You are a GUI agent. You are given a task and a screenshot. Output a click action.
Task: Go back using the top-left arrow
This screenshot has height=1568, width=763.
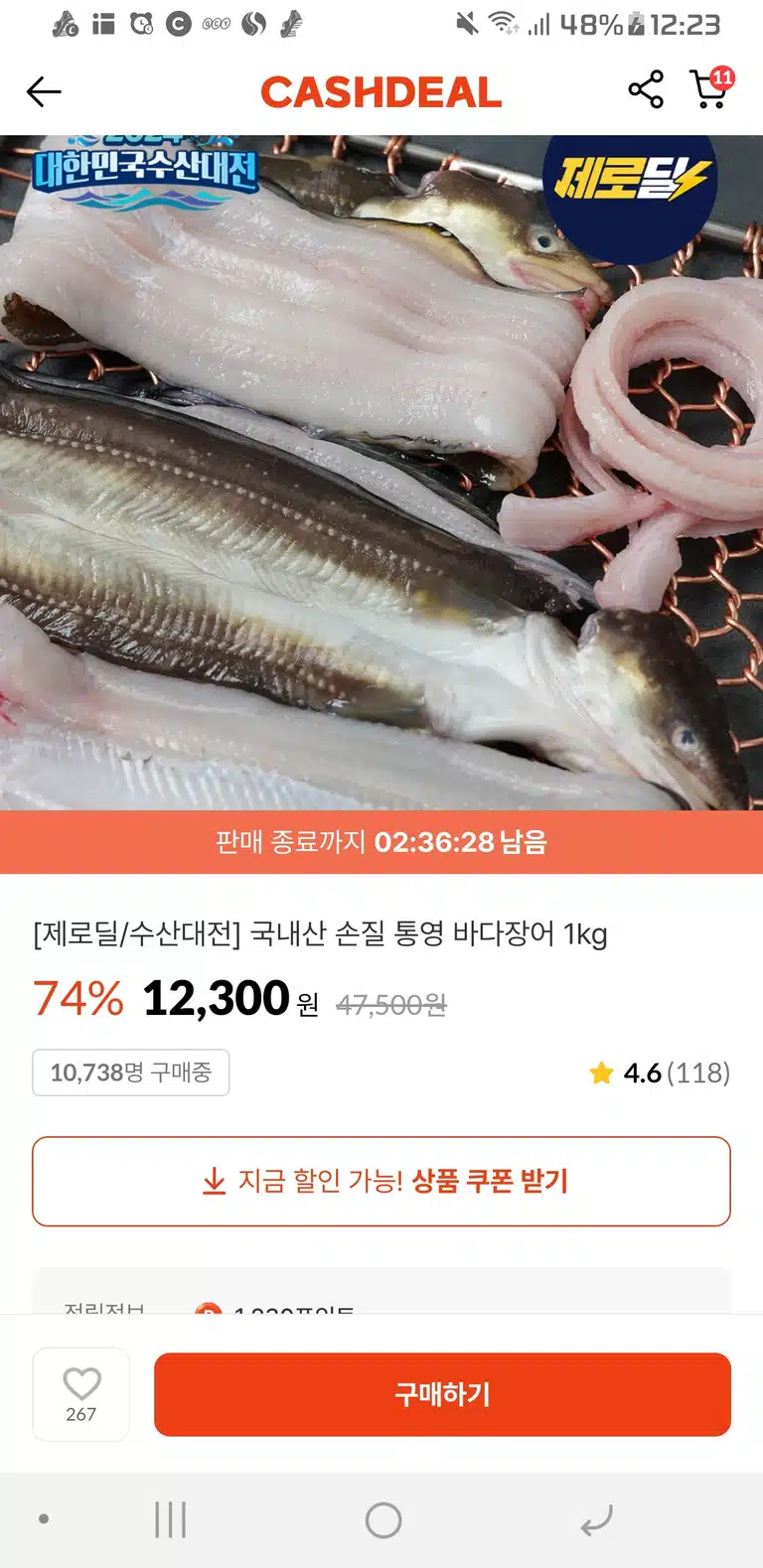[44, 92]
